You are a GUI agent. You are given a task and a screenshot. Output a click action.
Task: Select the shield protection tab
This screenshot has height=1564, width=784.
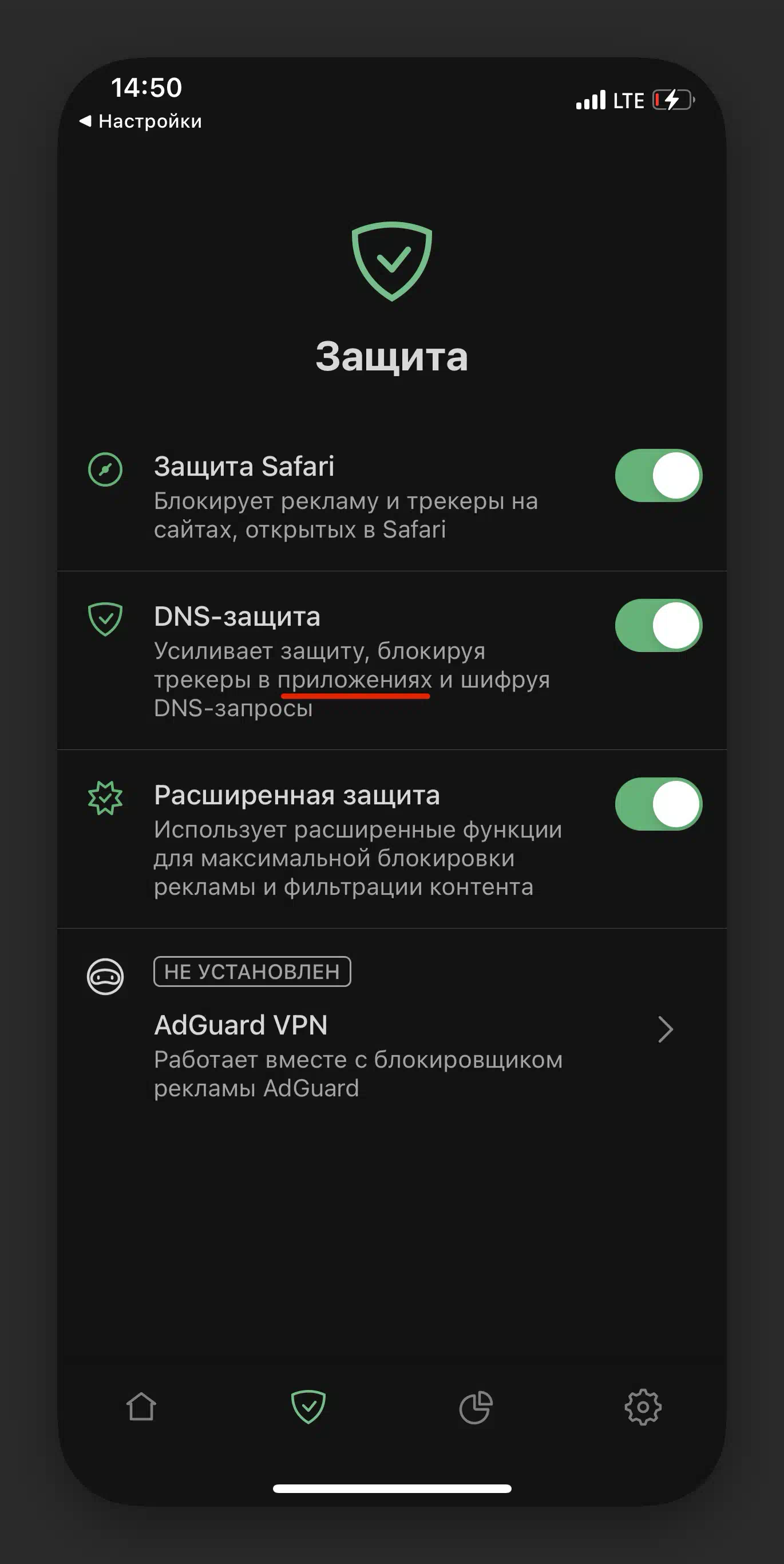[308, 1407]
